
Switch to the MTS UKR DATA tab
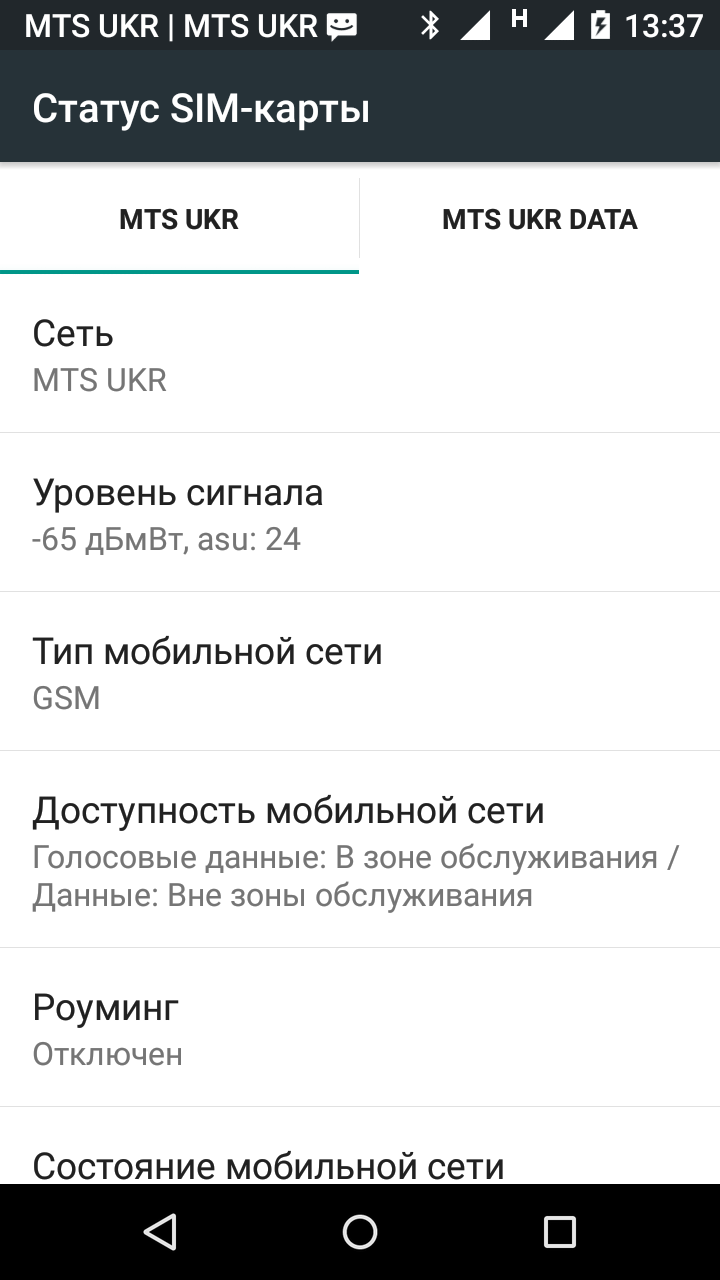[540, 220]
